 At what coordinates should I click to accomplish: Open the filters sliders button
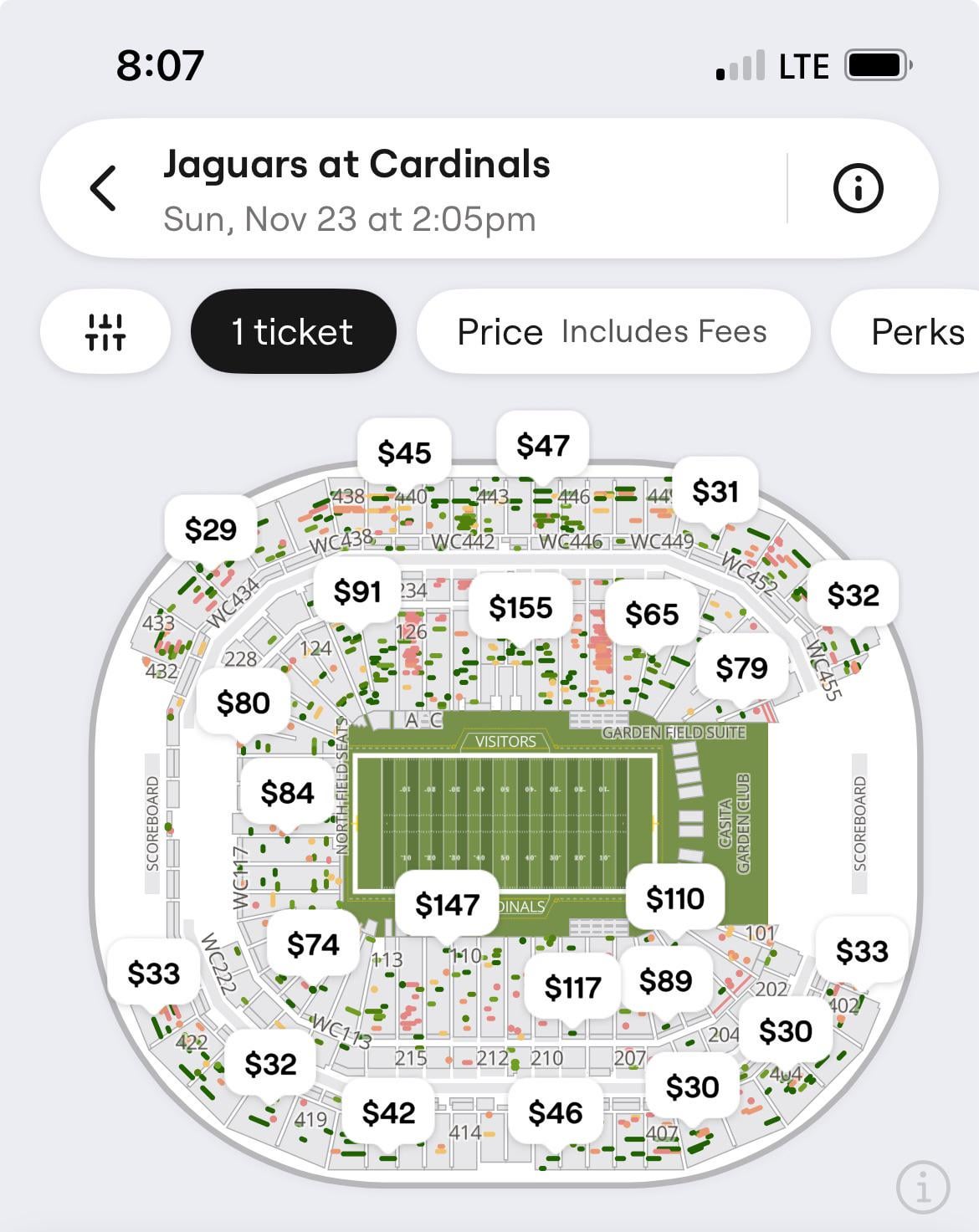tap(105, 332)
